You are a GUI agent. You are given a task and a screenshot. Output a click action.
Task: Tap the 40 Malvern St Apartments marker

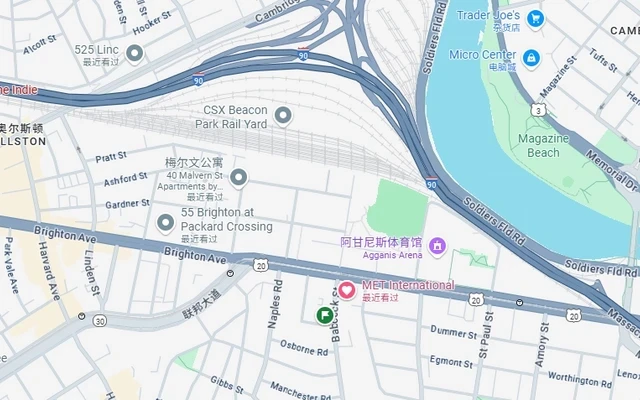pyautogui.click(x=238, y=178)
